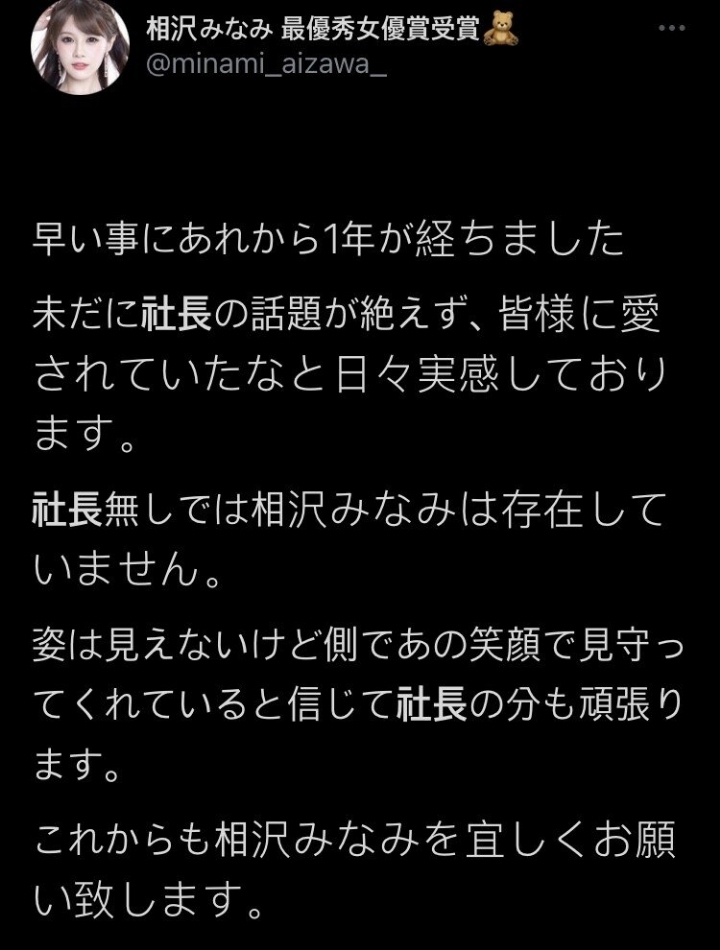Open the tweet's three-dot overflow menu
The image size is (720, 950).
click(x=672, y=28)
